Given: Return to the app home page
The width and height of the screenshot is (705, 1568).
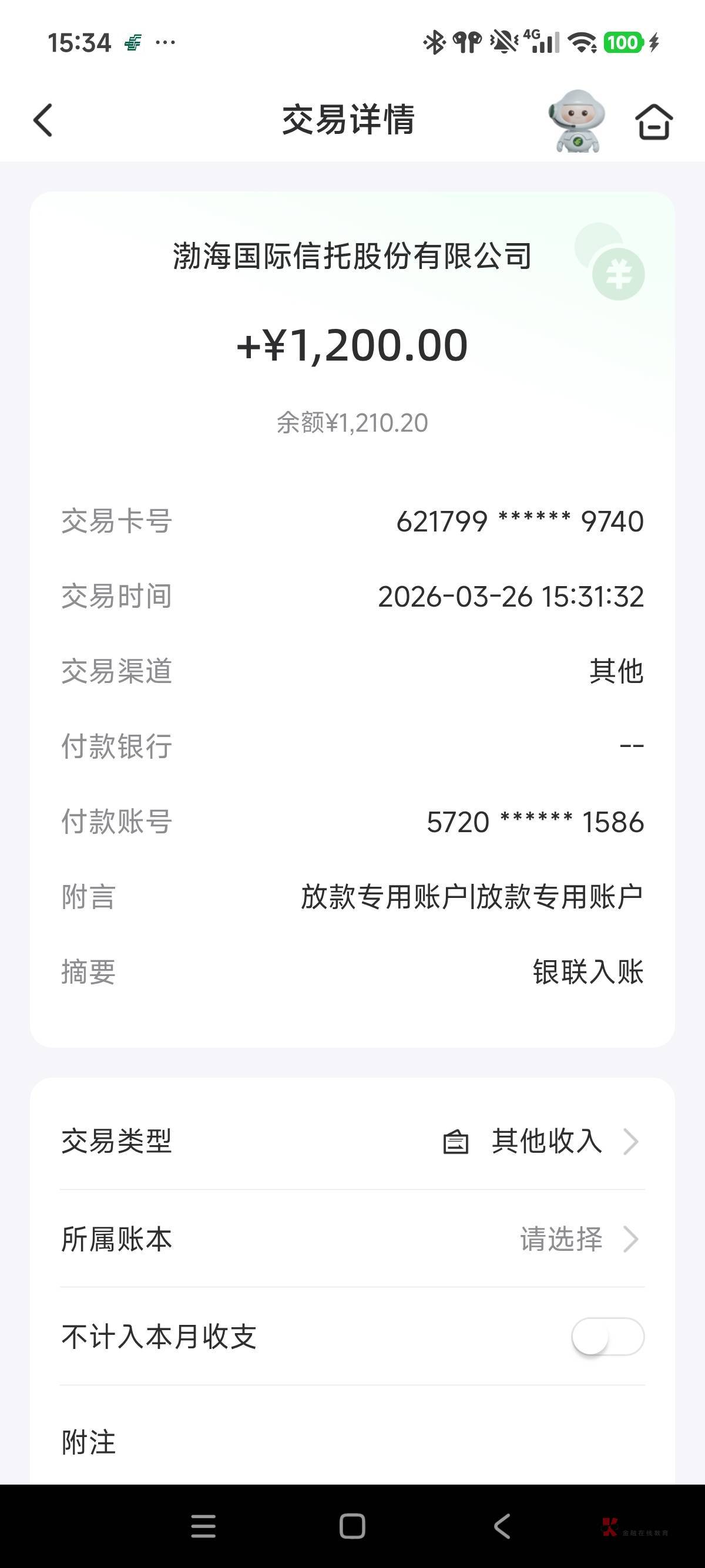Looking at the screenshot, I should (x=654, y=121).
